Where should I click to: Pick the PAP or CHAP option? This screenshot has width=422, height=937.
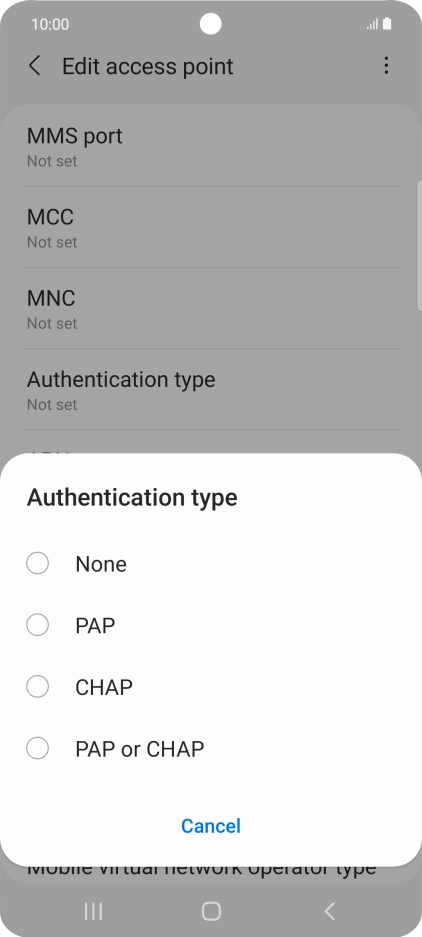pyautogui.click(x=210, y=748)
